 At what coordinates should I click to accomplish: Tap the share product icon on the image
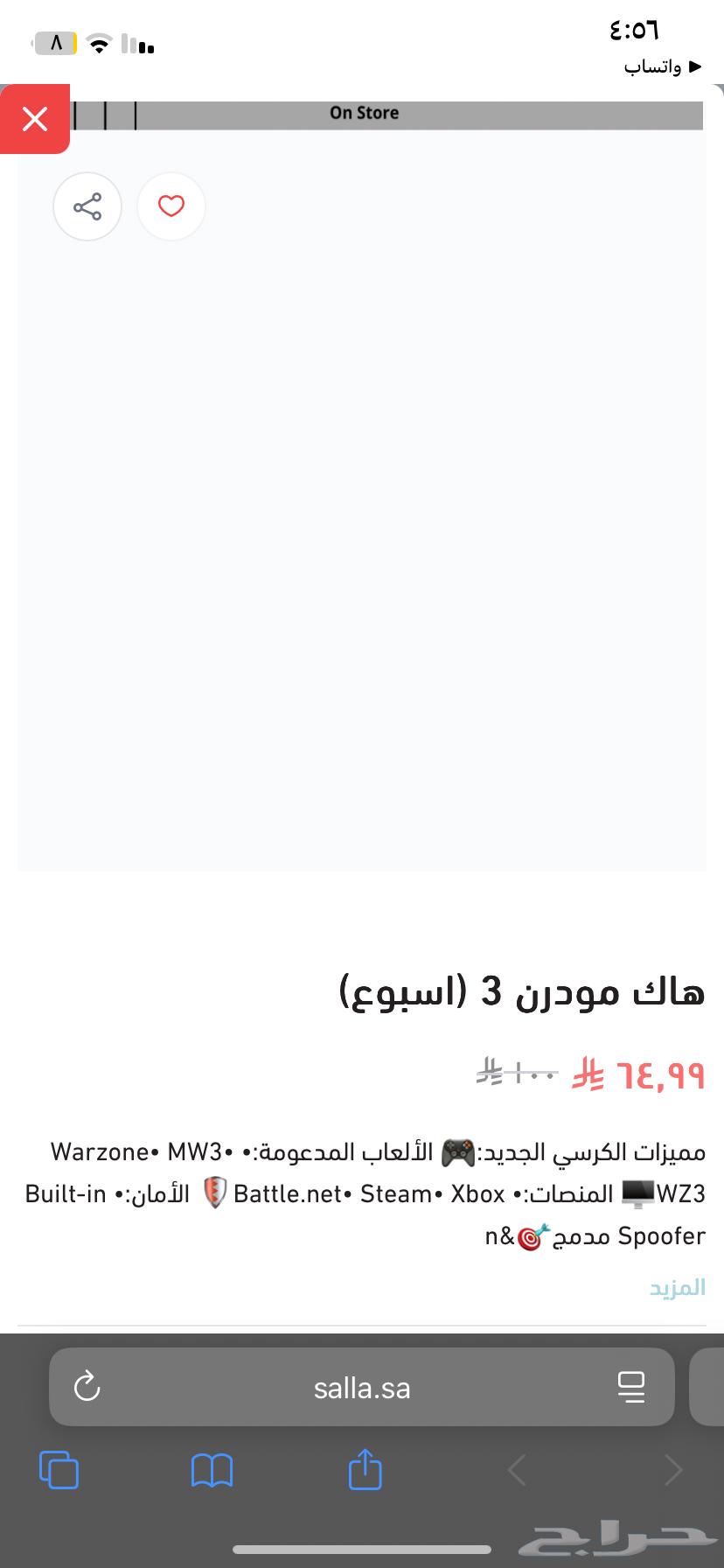pos(87,206)
